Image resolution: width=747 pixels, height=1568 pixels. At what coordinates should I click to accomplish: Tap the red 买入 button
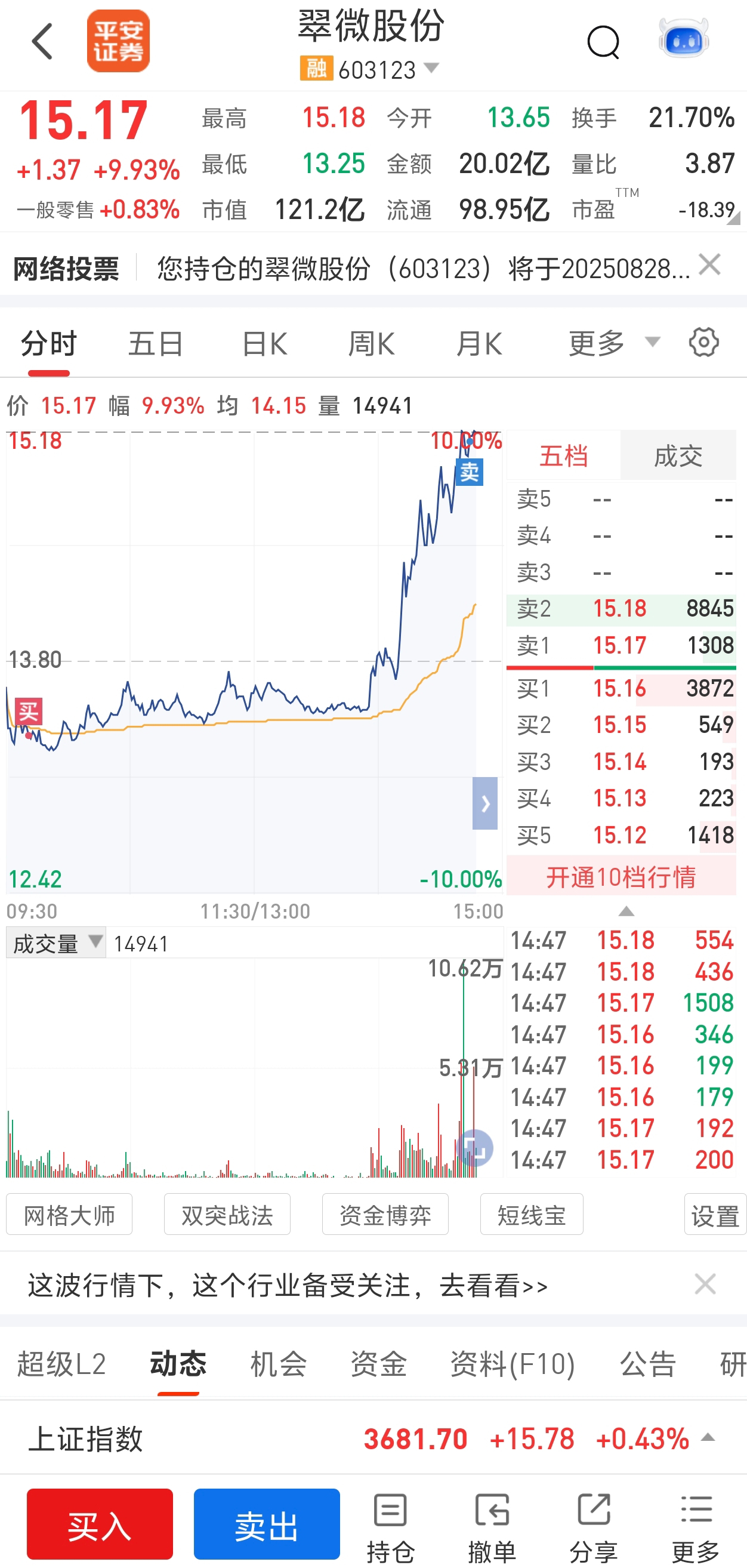(x=100, y=1524)
